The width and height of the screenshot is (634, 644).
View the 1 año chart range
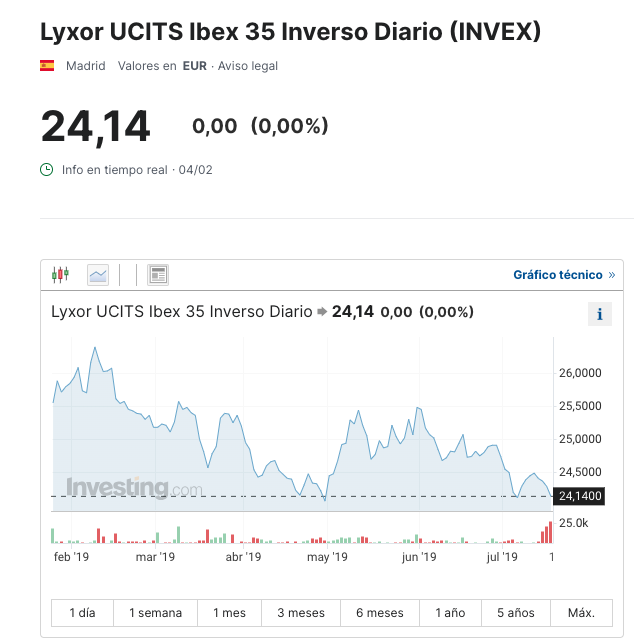point(450,613)
